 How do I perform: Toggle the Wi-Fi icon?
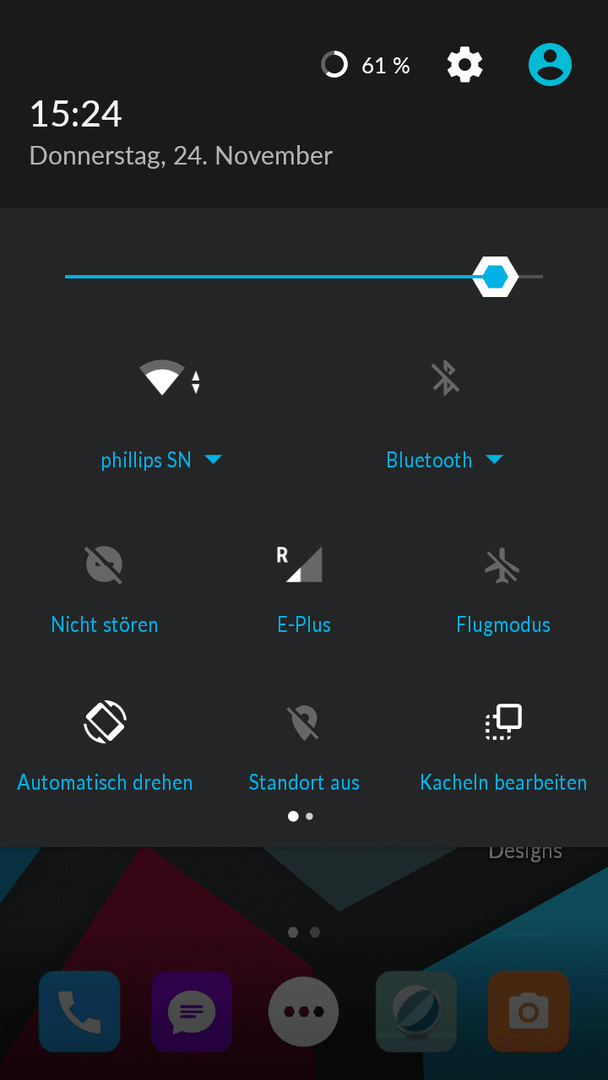[169, 377]
